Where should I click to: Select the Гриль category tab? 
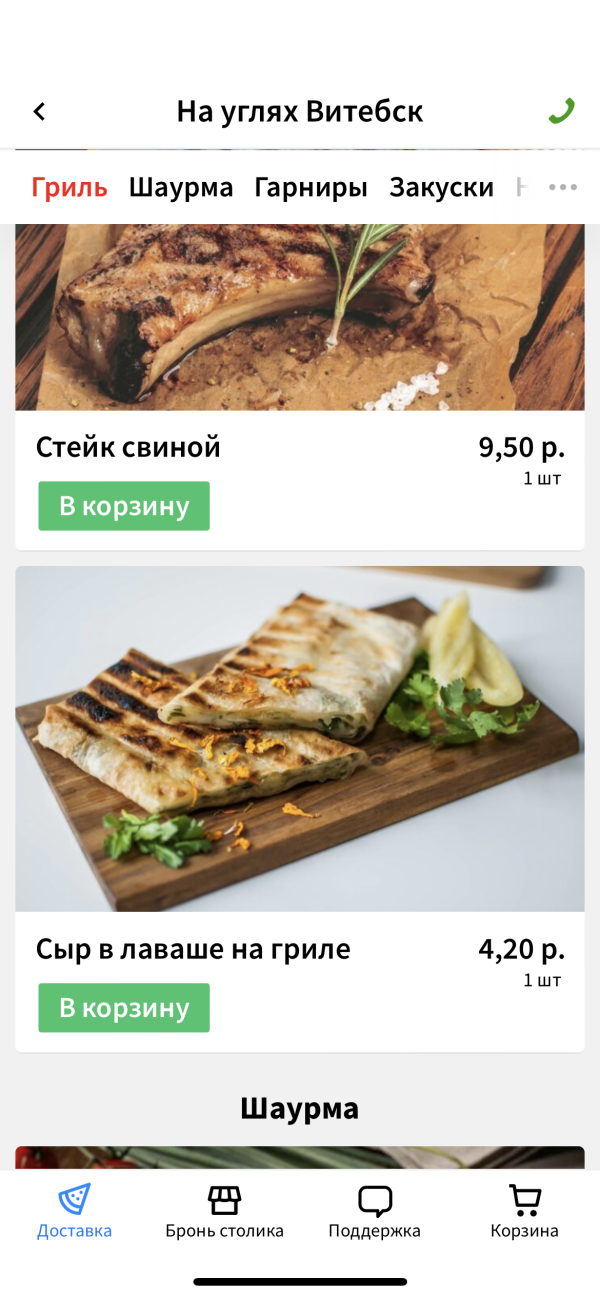[x=69, y=187]
